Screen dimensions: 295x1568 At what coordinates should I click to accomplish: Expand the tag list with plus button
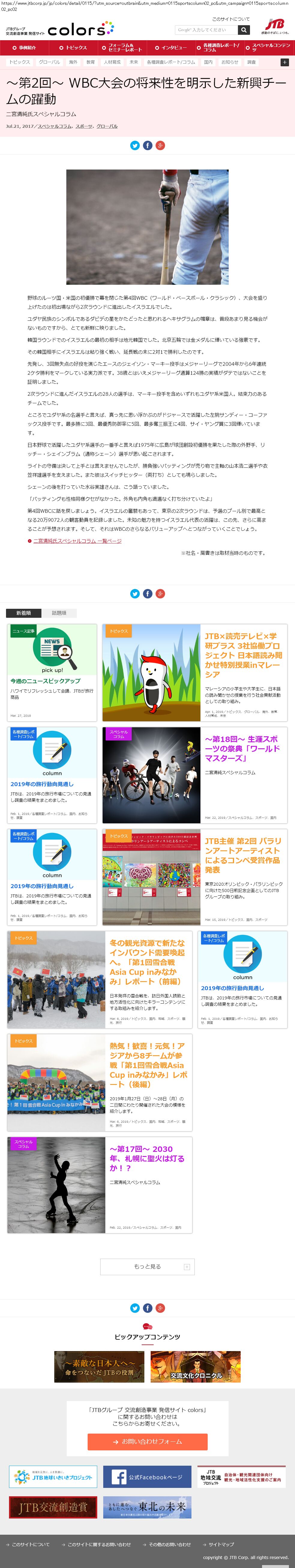[285, 62]
